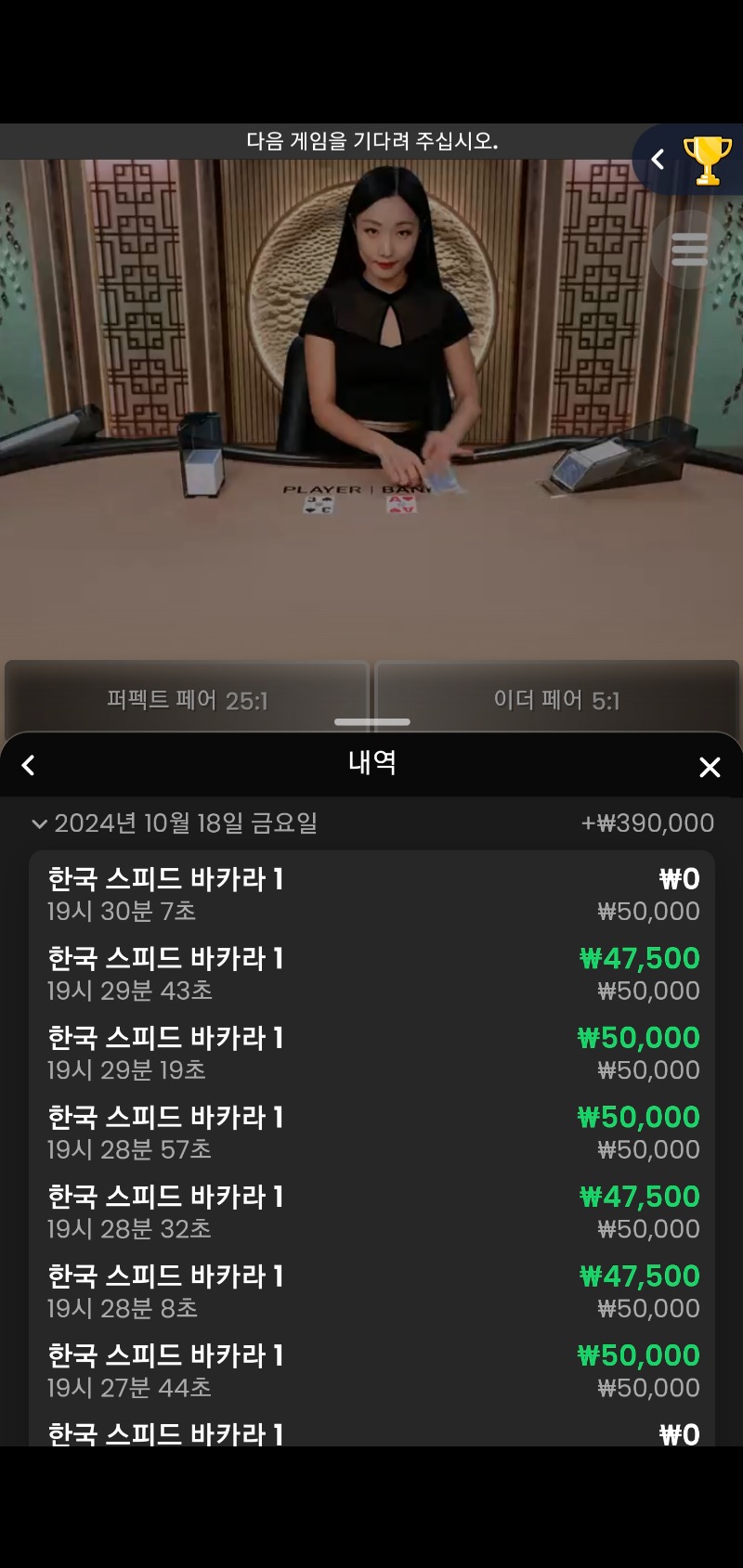The width and height of the screenshot is (743, 1568).
Task: Open the 19시 30분 7초 game record
Action: coord(371,894)
